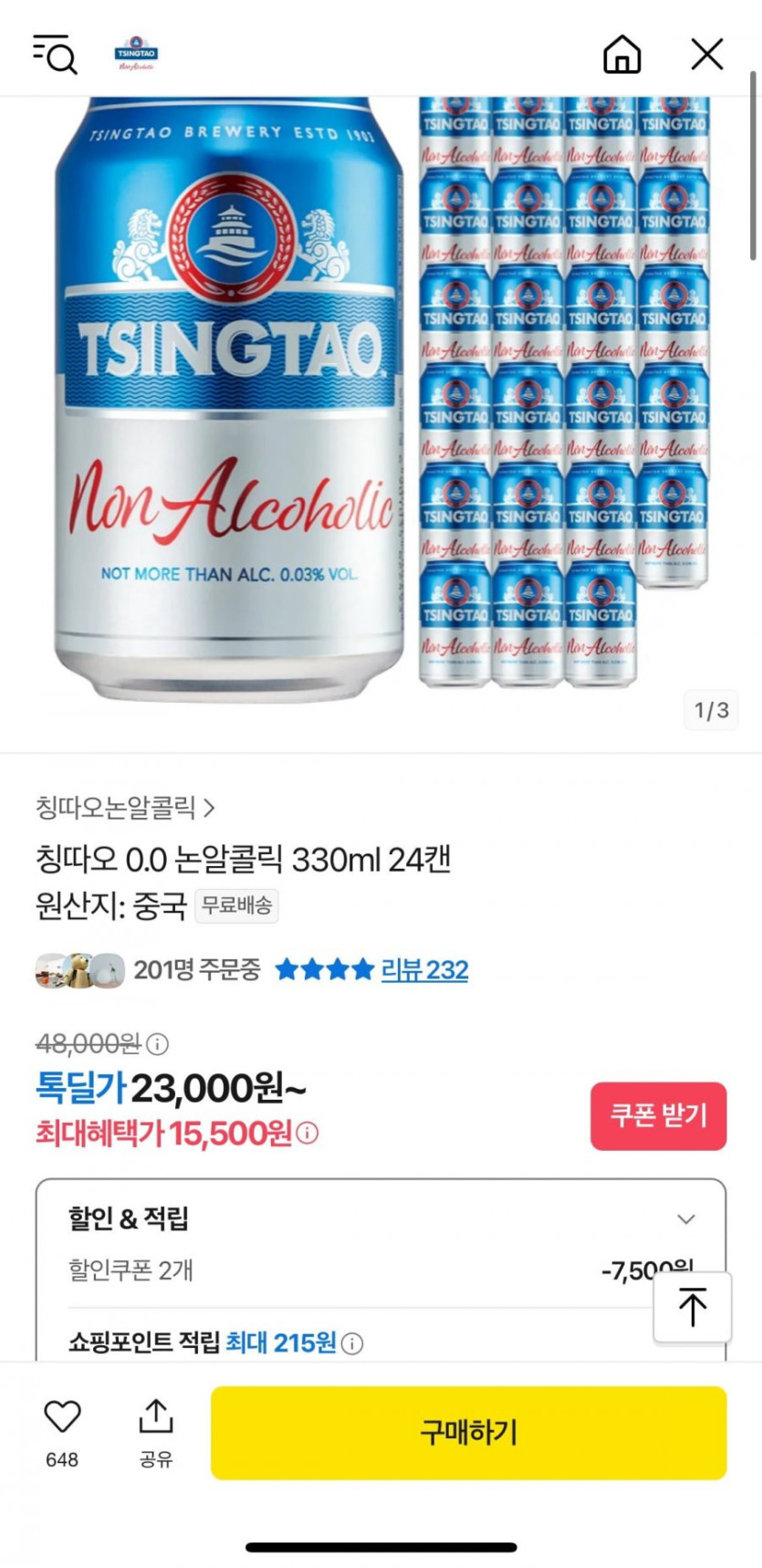Open the 칭따오논알콜릭 brand link
Image resolution: width=762 pixels, height=1568 pixels.
pyautogui.click(x=125, y=808)
